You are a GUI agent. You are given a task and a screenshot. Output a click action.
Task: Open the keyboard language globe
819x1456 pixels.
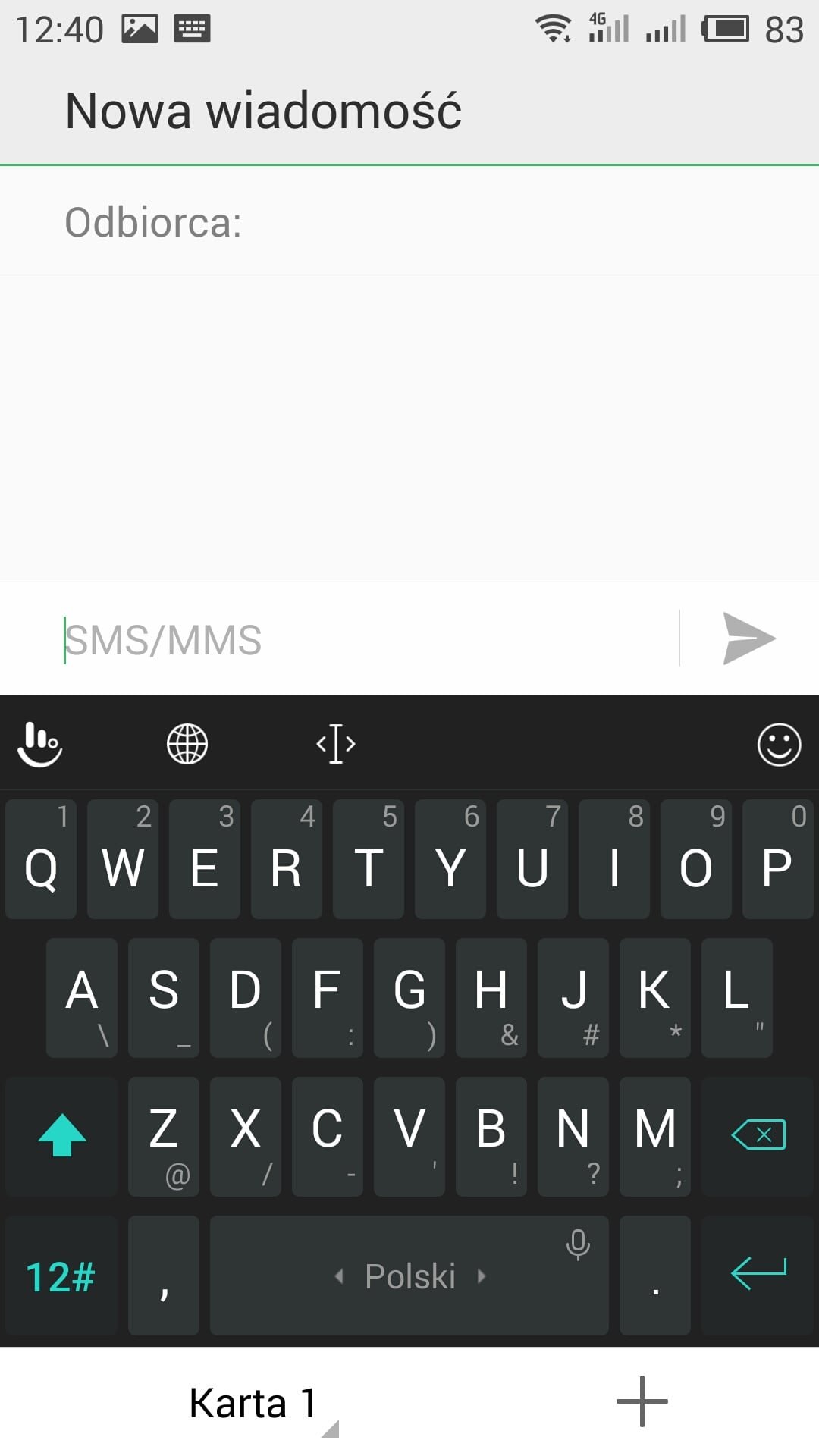click(x=187, y=744)
